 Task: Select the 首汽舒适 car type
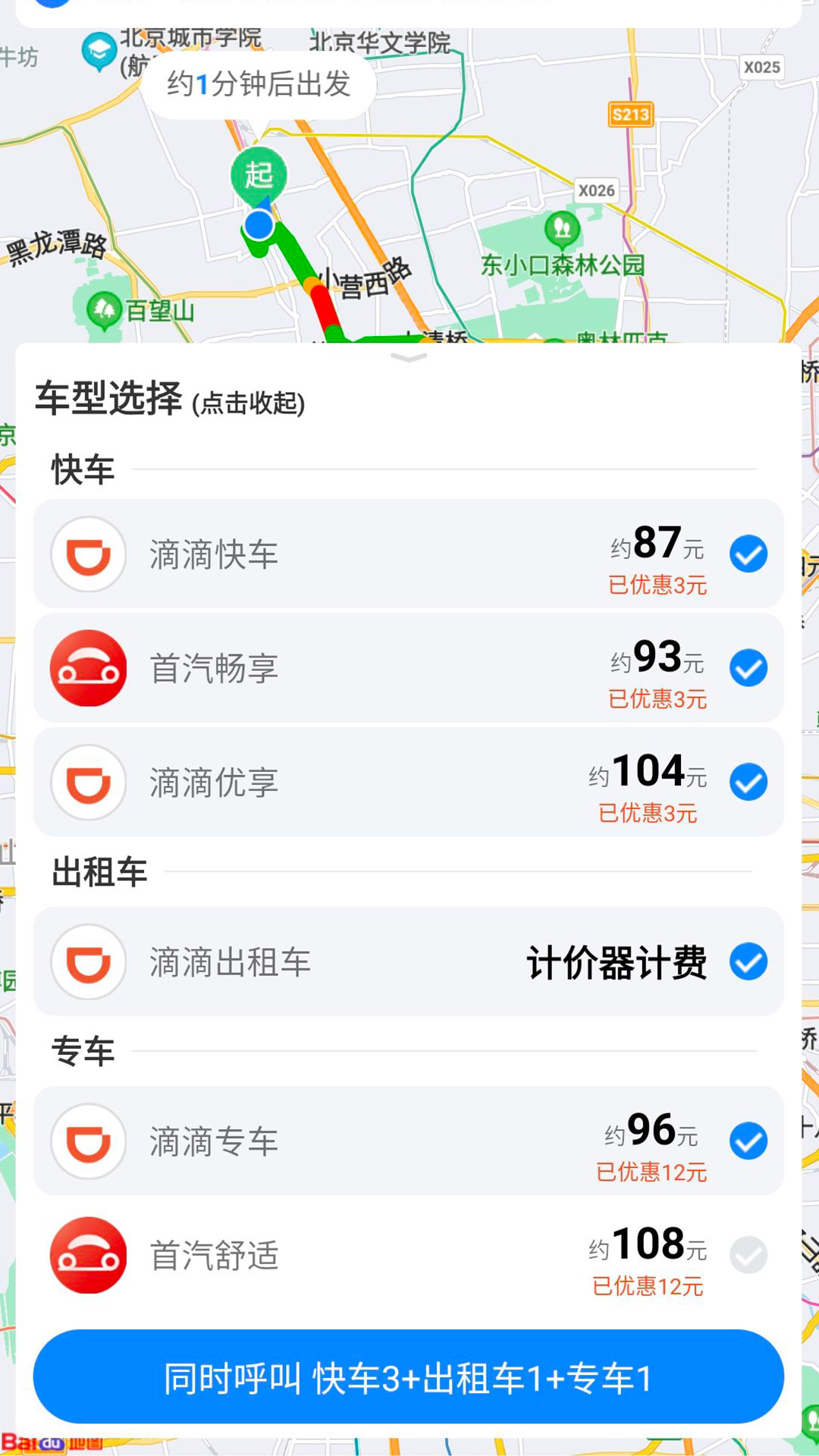pyautogui.click(x=748, y=1255)
